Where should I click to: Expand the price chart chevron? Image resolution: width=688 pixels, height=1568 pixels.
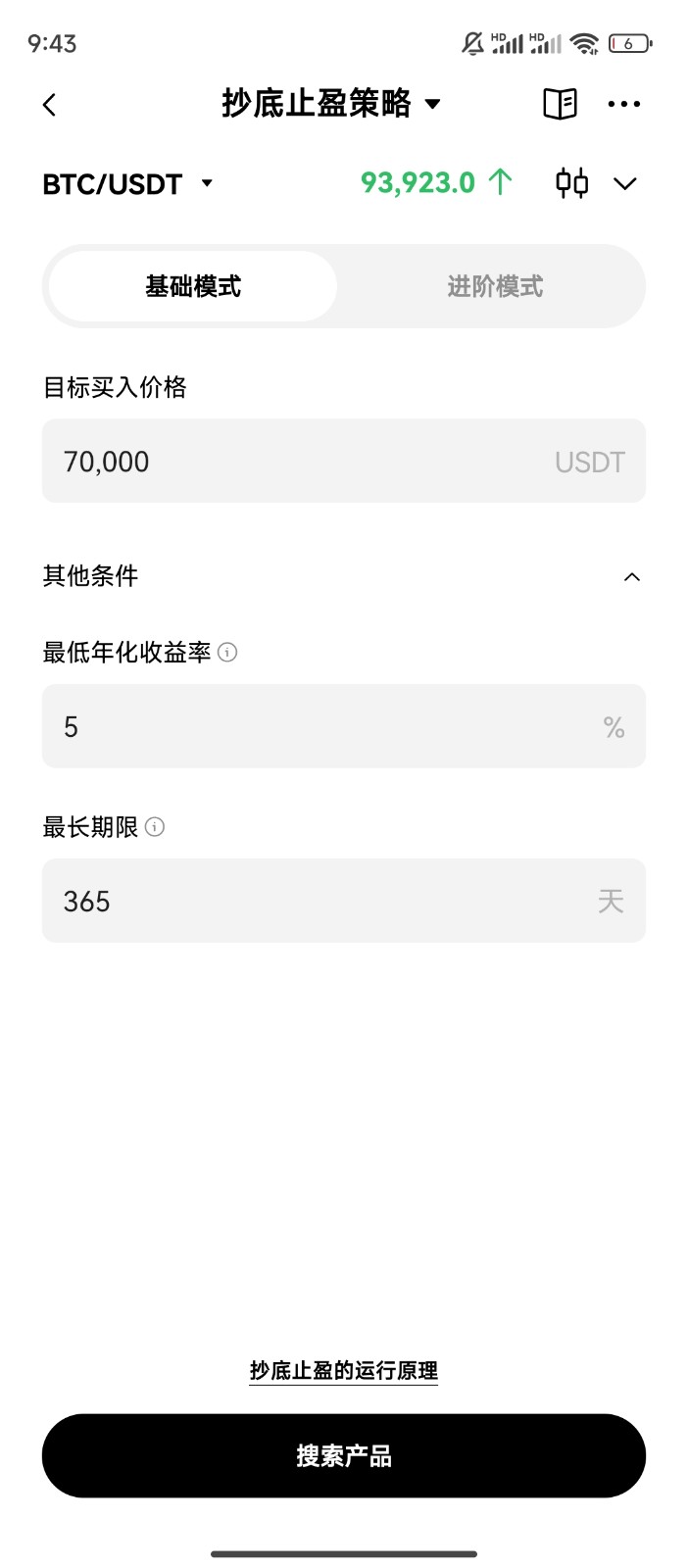coord(625,183)
